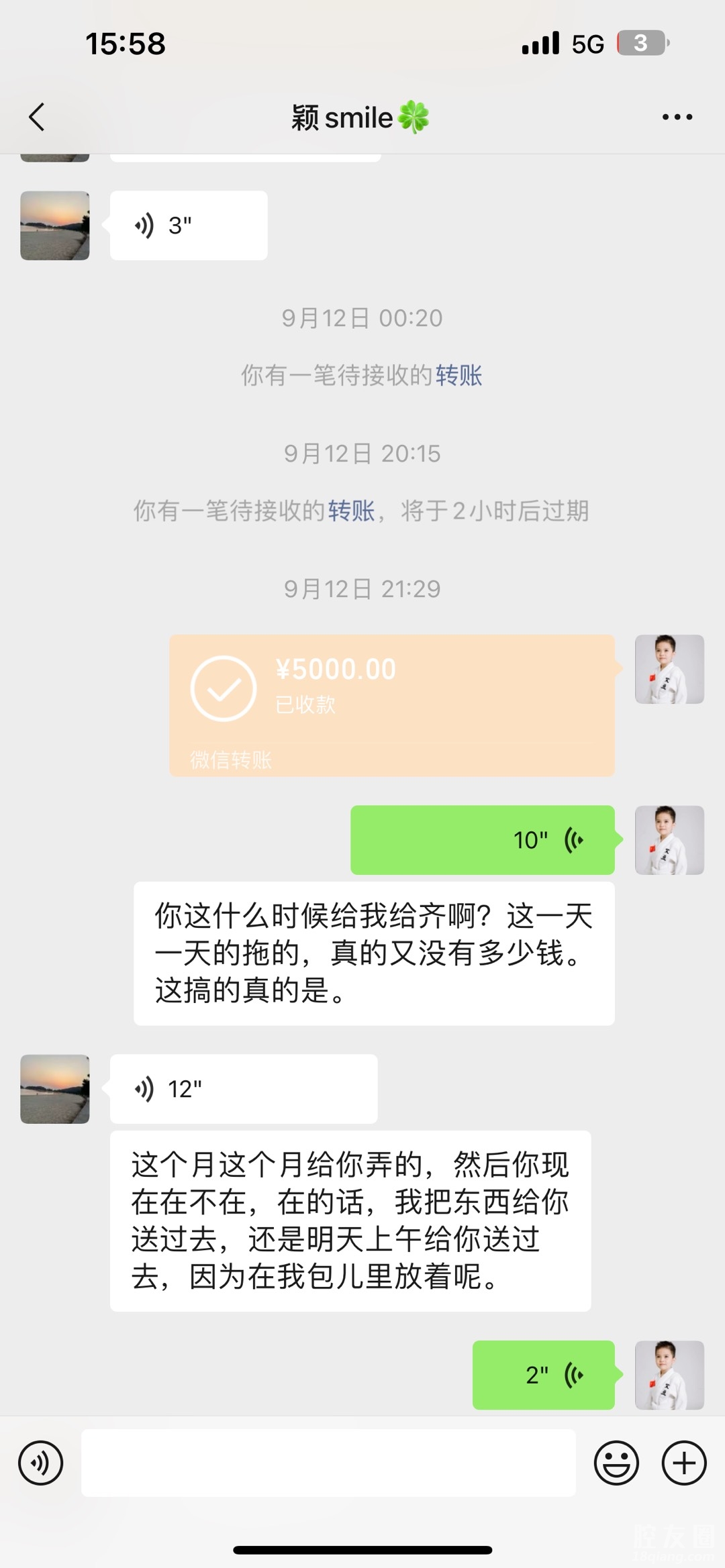The width and height of the screenshot is (725, 1568).
Task: Open the ¥5000.00 transfer card
Action: [392, 705]
